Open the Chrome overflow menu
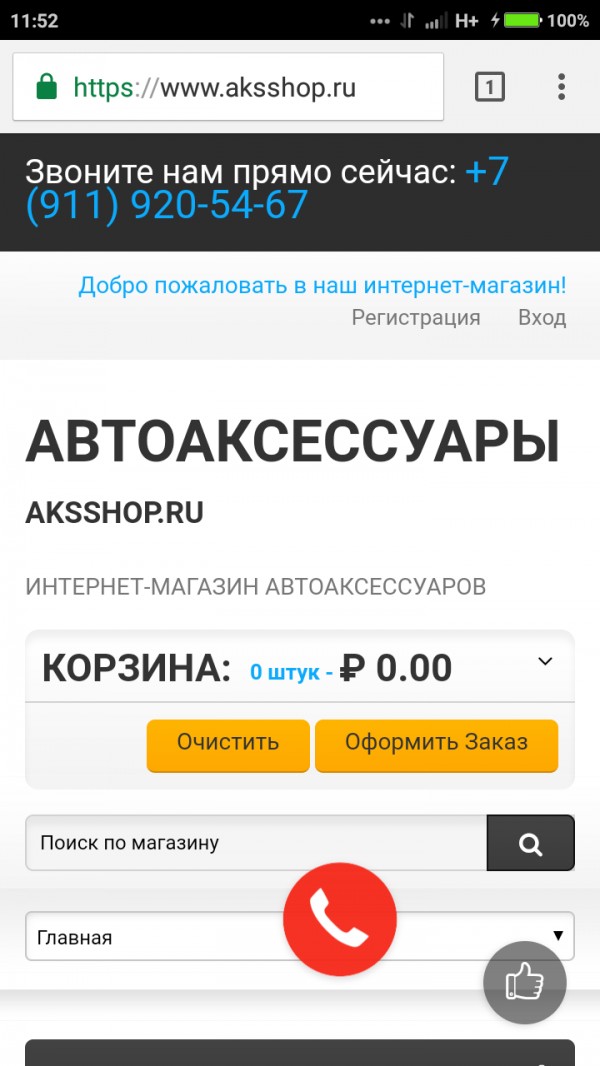Viewport: 600px width, 1066px height. (561, 87)
